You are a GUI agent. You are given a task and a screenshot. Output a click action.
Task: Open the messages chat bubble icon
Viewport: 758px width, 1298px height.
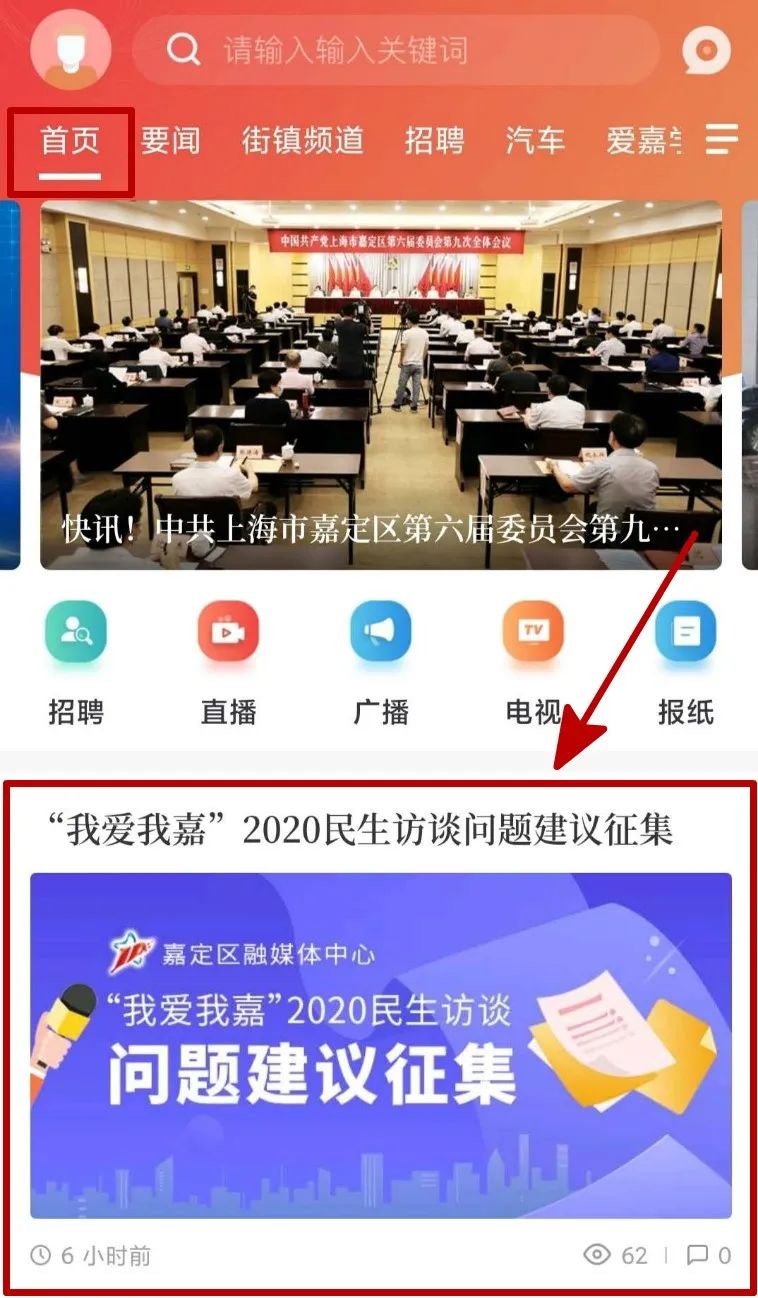(707, 50)
